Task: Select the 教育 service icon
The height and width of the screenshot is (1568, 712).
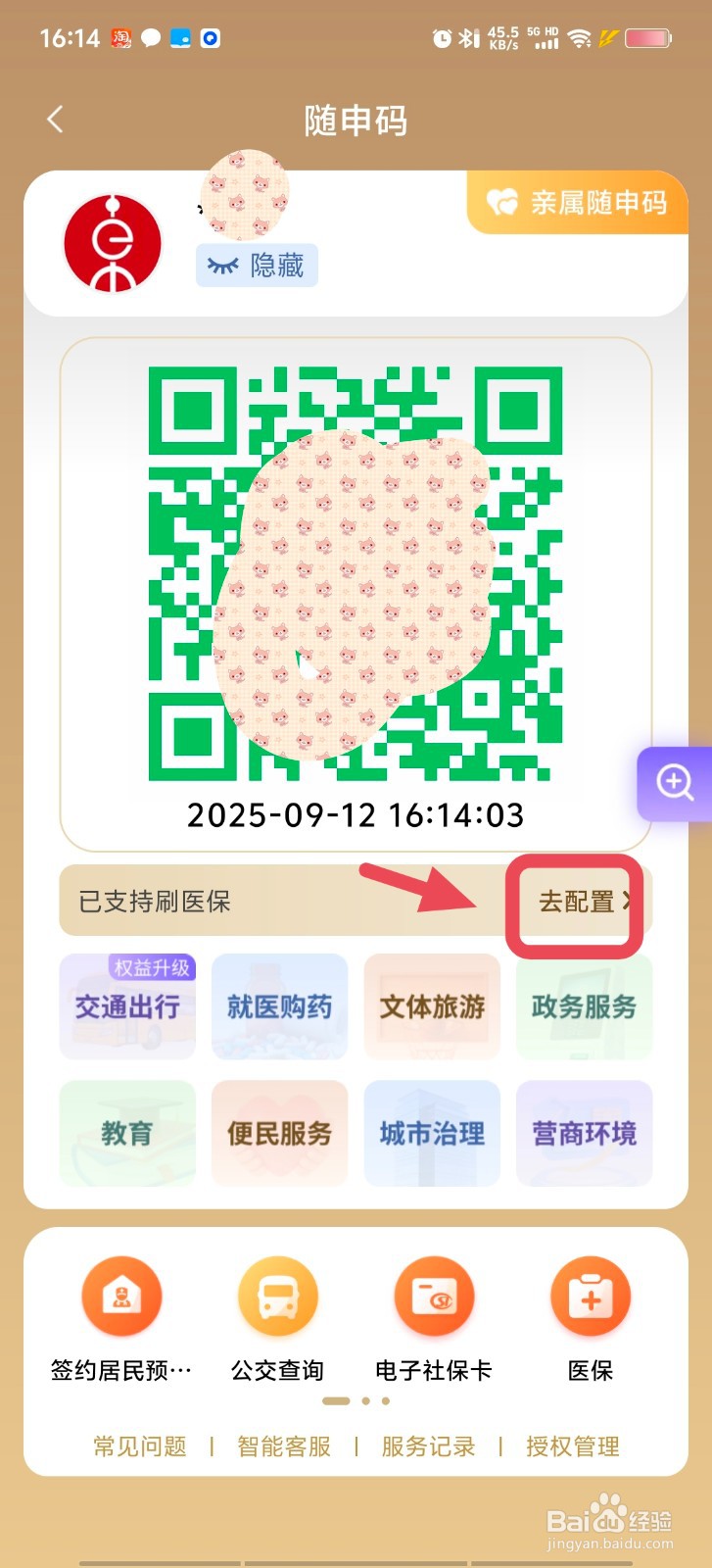Action: [x=127, y=1134]
